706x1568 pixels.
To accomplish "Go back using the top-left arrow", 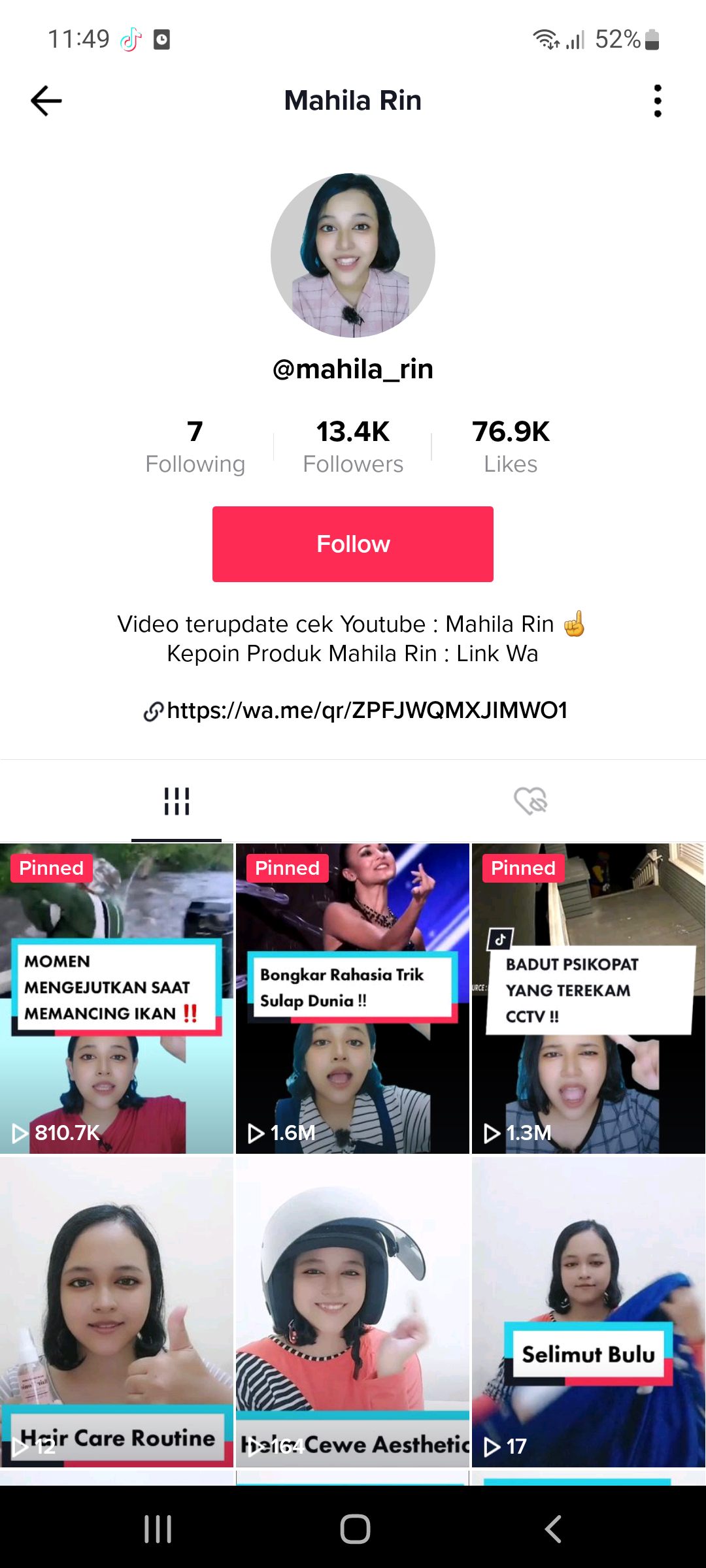I will point(46,101).
